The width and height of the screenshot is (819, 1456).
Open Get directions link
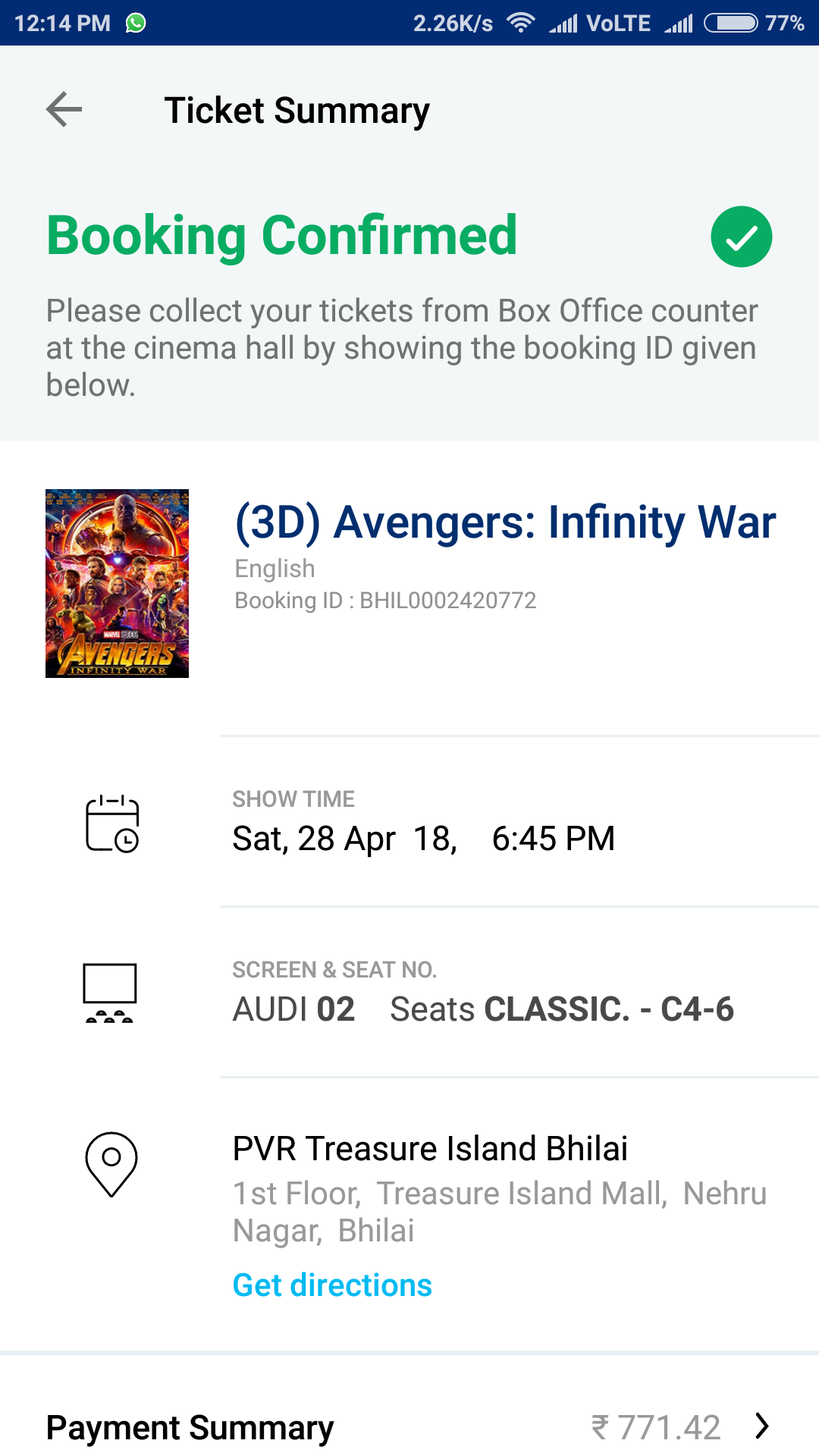point(332,1285)
